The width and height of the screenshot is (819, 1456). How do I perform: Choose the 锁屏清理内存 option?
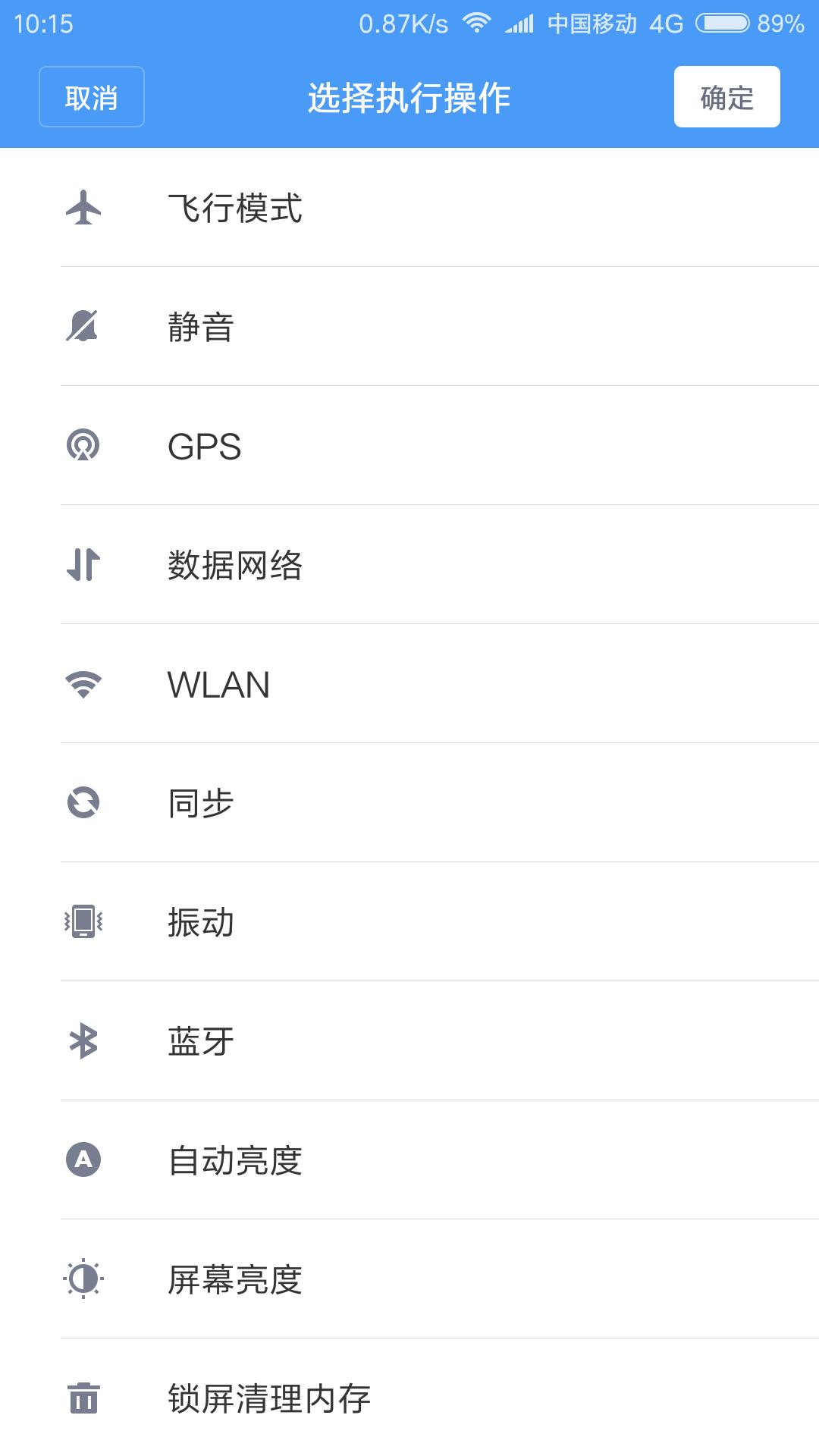coord(409,1399)
